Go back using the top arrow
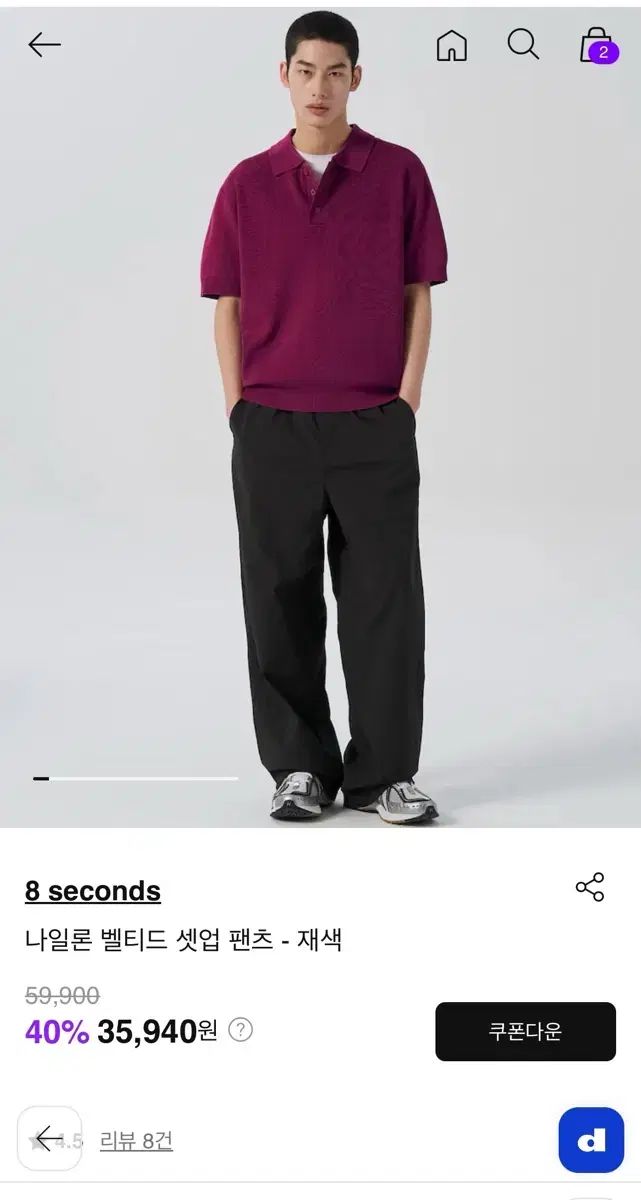The width and height of the screenshot is (641, 1200). click(44, 44)
